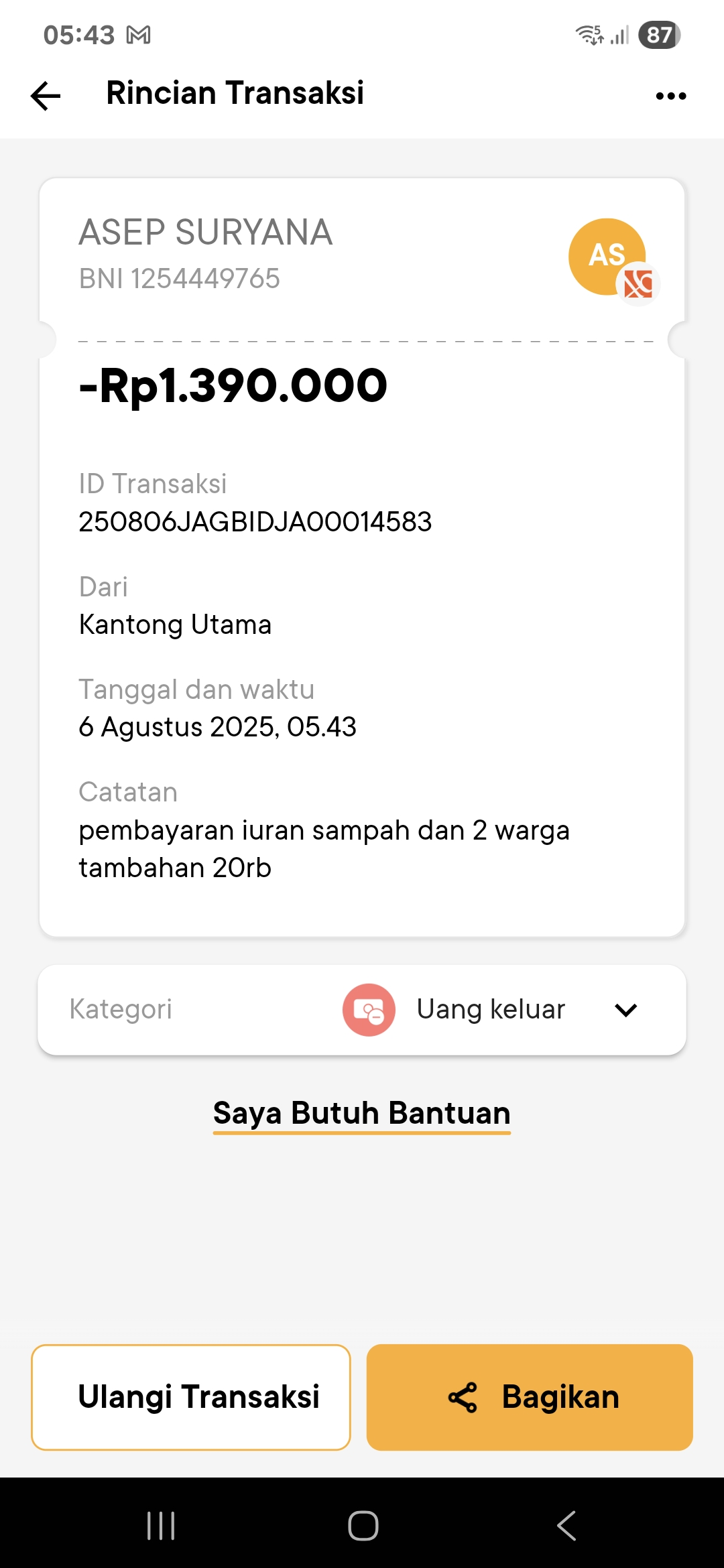The width and height of the screenshot is (724, 1568).
Task: Open recent apps from the navigation bar
Action: click(161, 1526)
